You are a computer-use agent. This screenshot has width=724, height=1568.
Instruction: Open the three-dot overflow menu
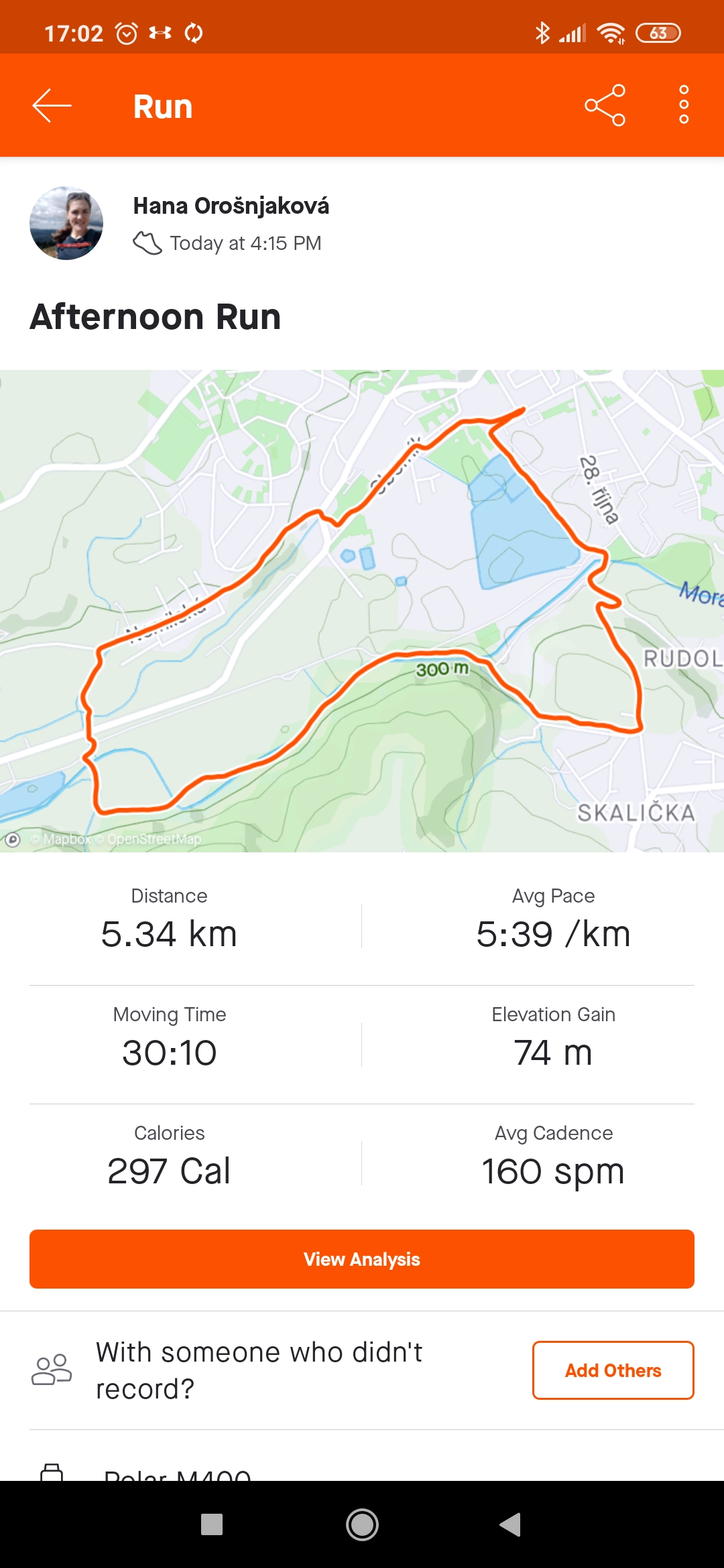coord(684,105)
